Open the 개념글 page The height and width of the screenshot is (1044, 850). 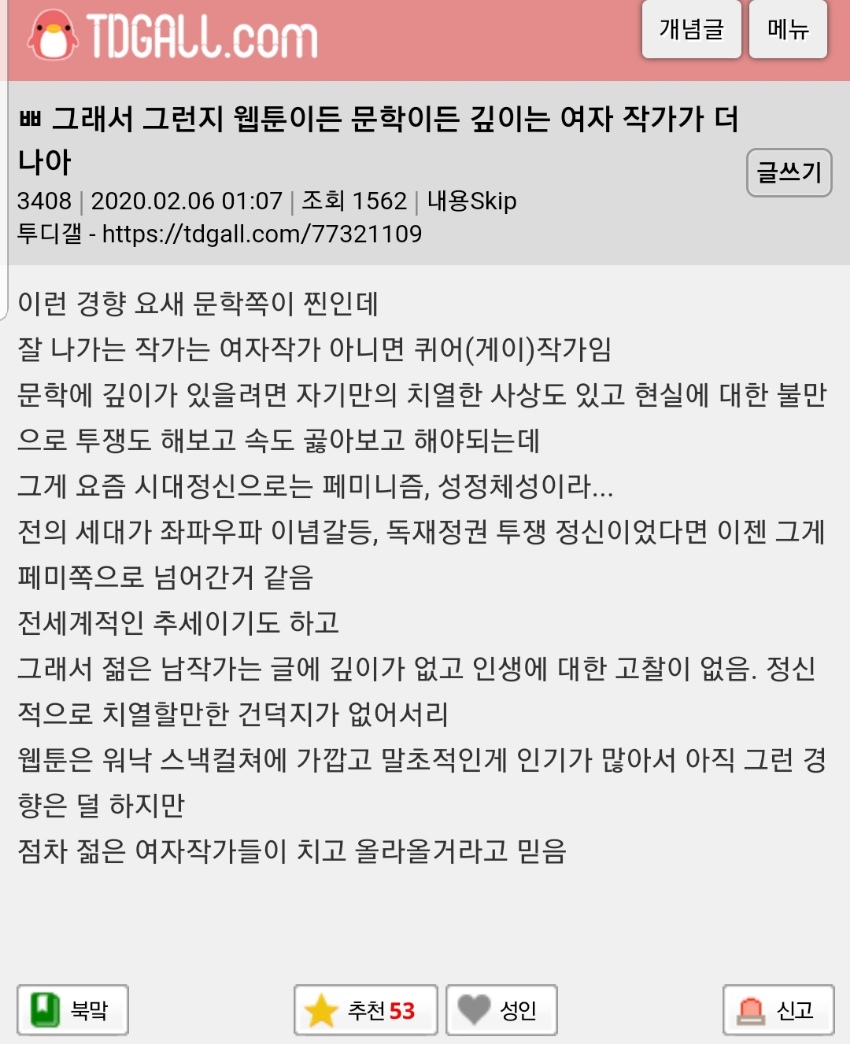[690, 29]
